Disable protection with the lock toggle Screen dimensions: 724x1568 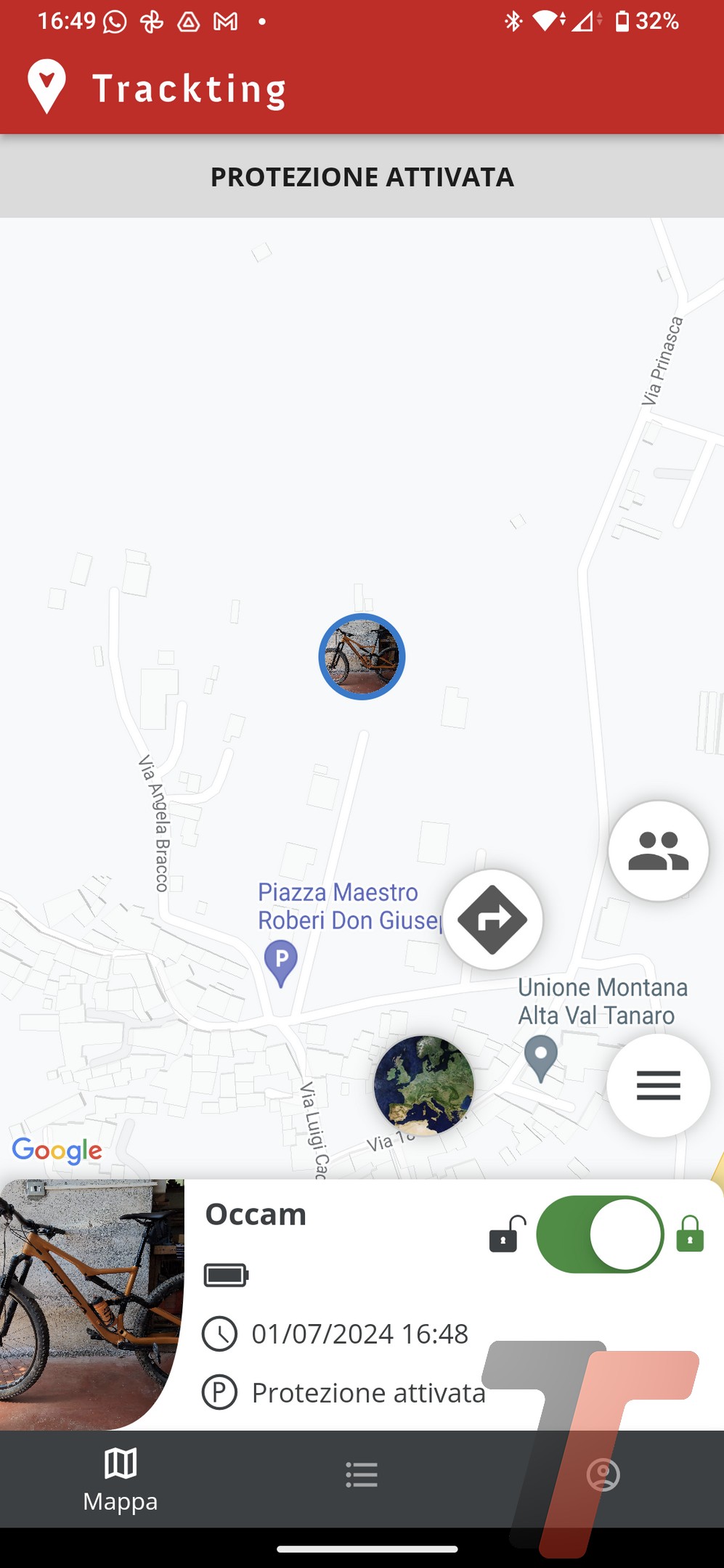pyautogui.click(x=600, y=1234)
